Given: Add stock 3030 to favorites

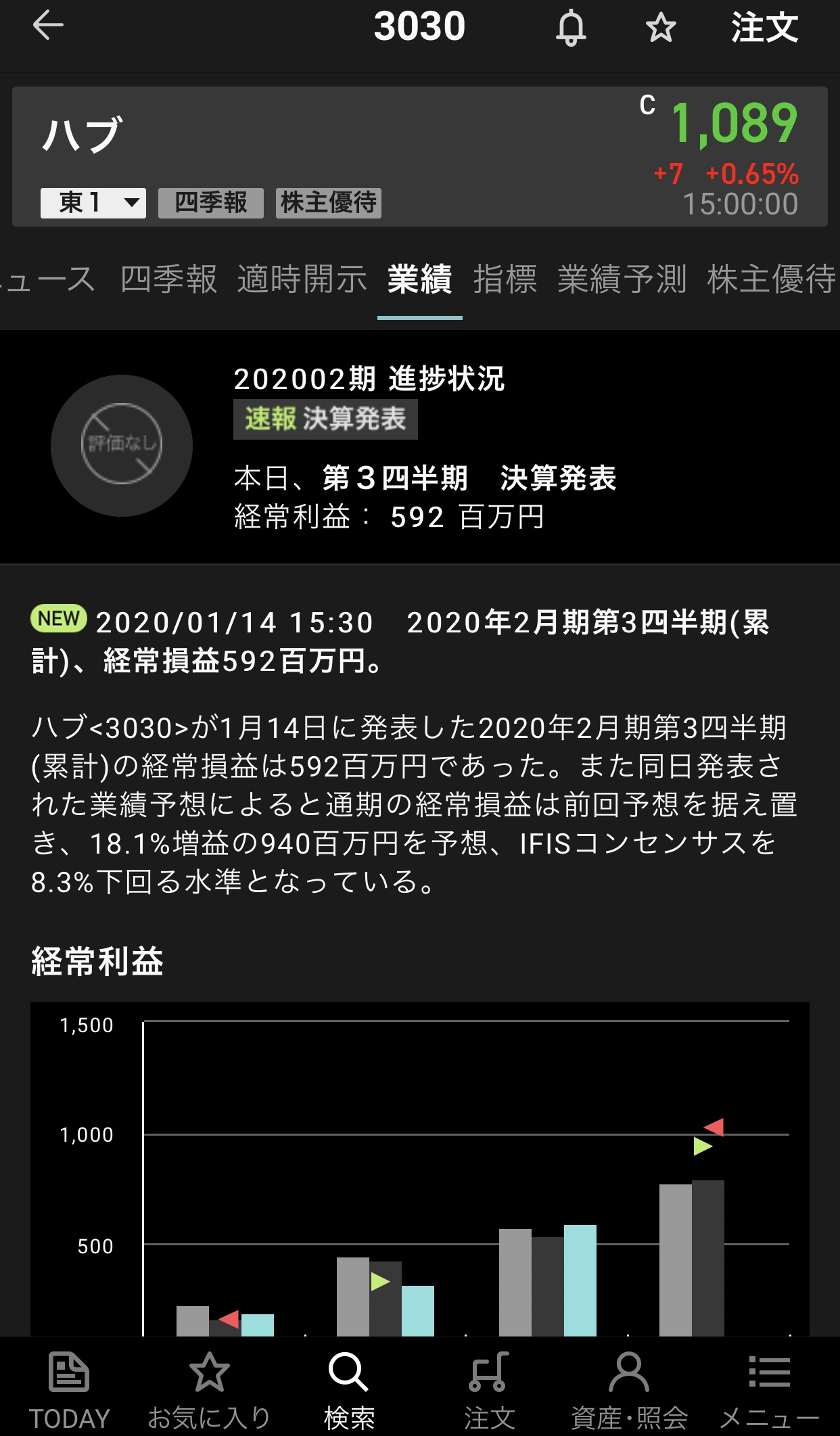Looking at the screenshot, I should [x=660, y=28].
